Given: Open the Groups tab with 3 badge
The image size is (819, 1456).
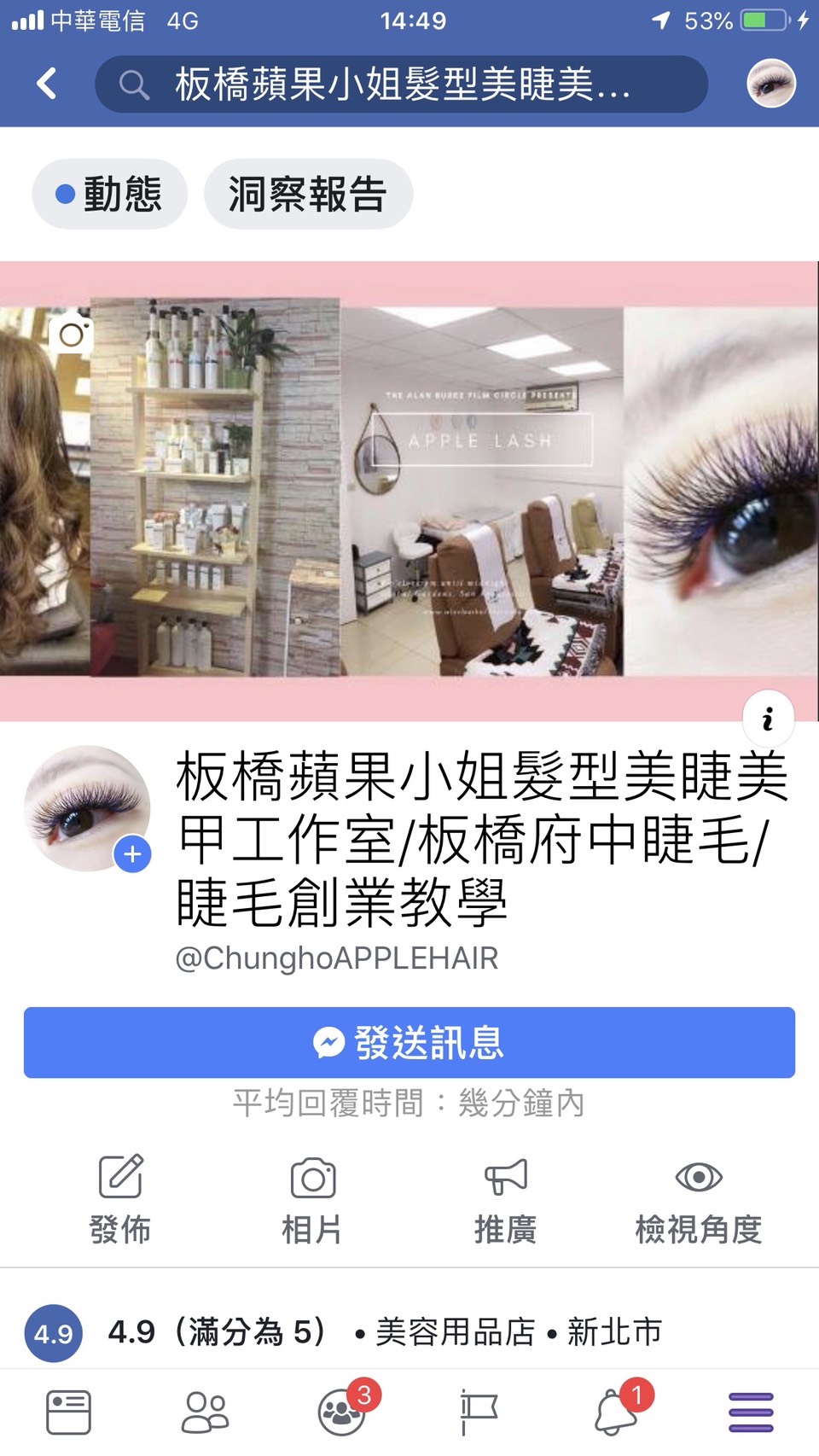Looking at the screenshot, I should pyautogui.click(x=343, y=1412).
